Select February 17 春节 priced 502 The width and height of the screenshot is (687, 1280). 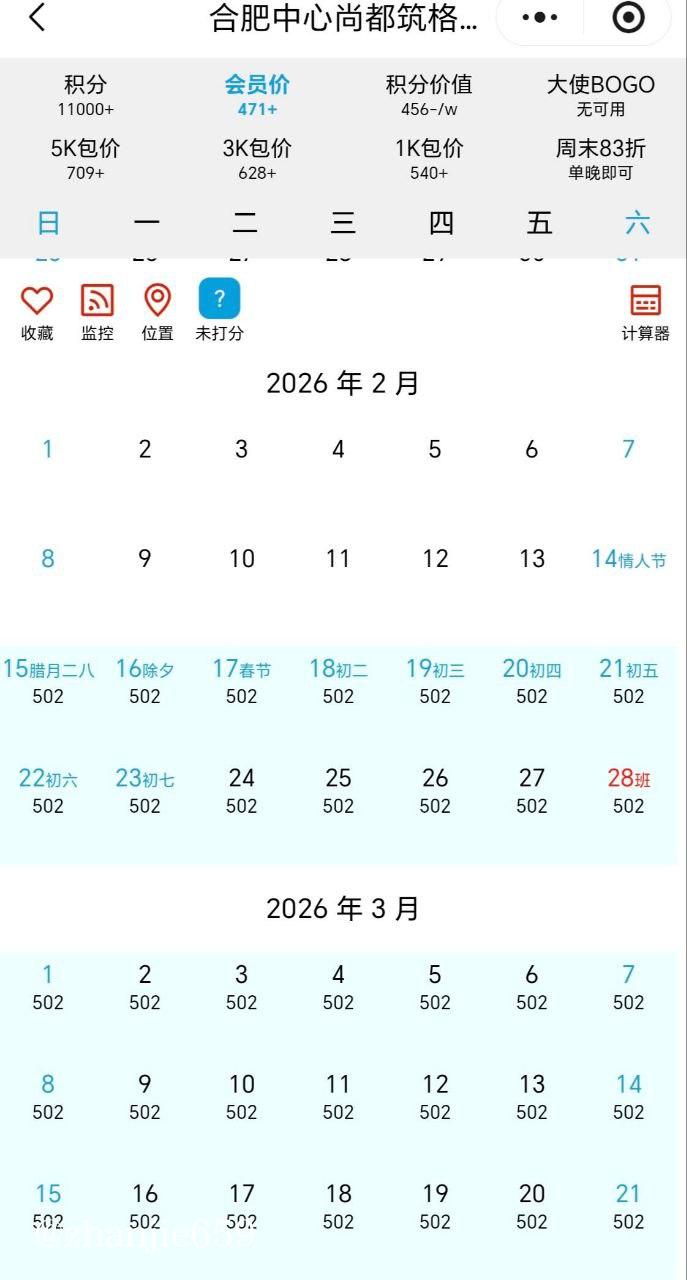coord(241,681)
